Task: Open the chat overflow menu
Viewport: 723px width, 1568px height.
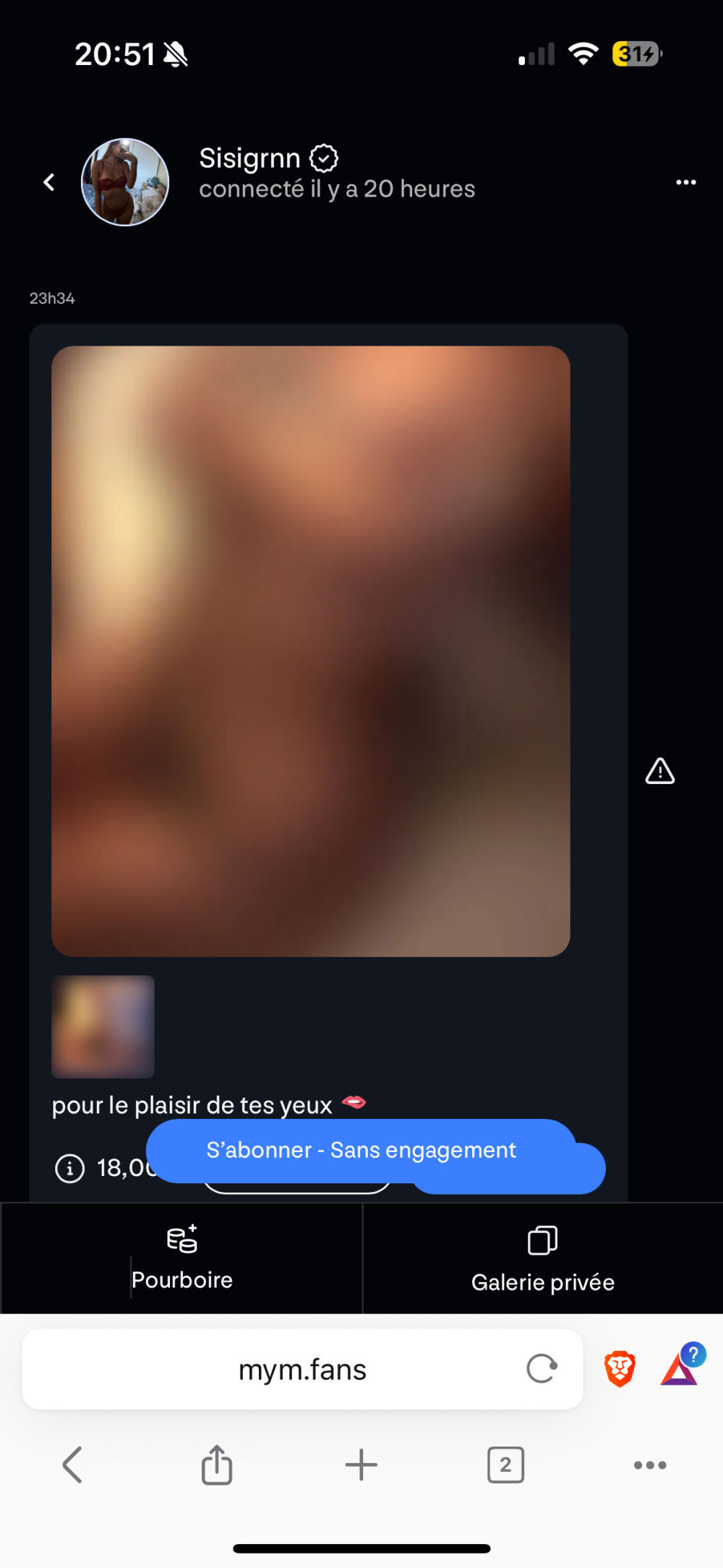Action: pos(685,182)
